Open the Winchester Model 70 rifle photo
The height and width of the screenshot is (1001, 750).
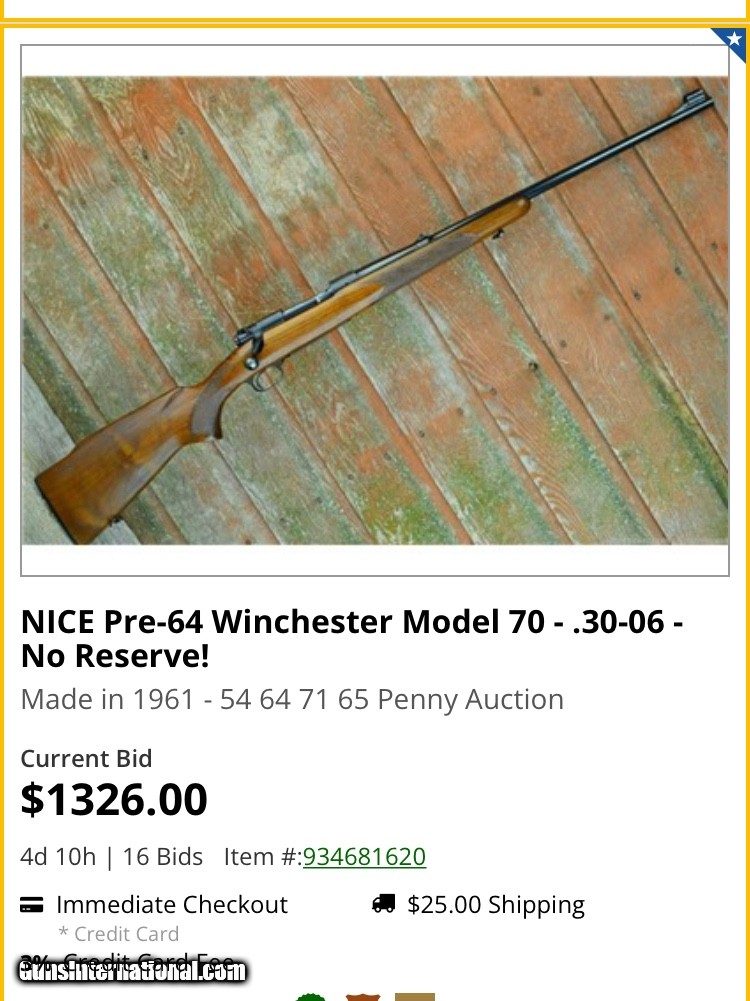click(x=375, y=310)
